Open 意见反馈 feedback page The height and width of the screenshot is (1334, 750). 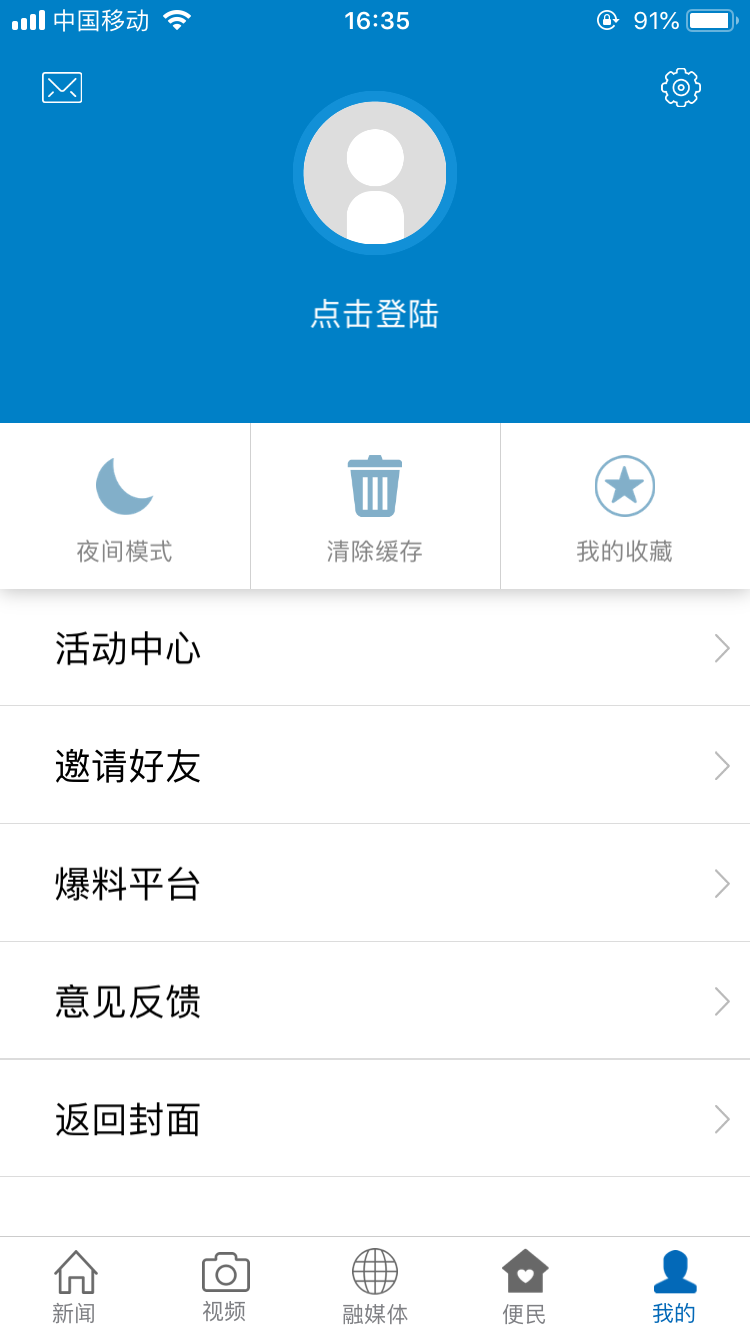click(375, 1001)
